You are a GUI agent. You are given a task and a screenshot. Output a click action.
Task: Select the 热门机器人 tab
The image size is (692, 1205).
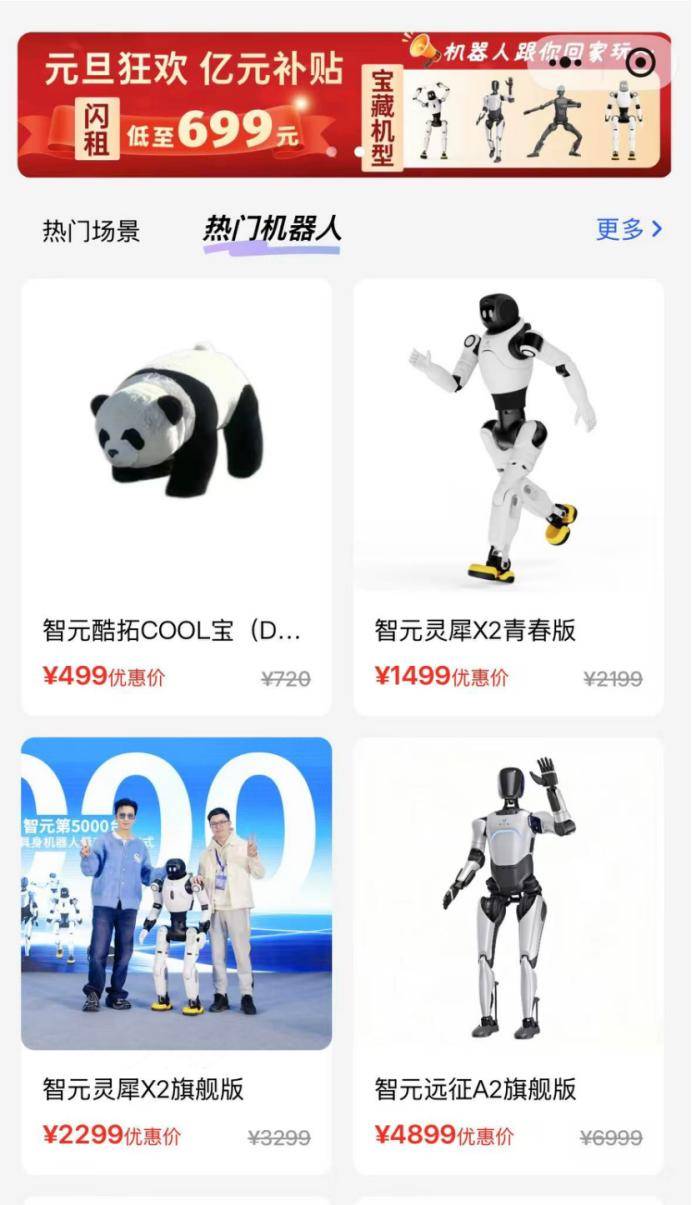click(272, 229)
